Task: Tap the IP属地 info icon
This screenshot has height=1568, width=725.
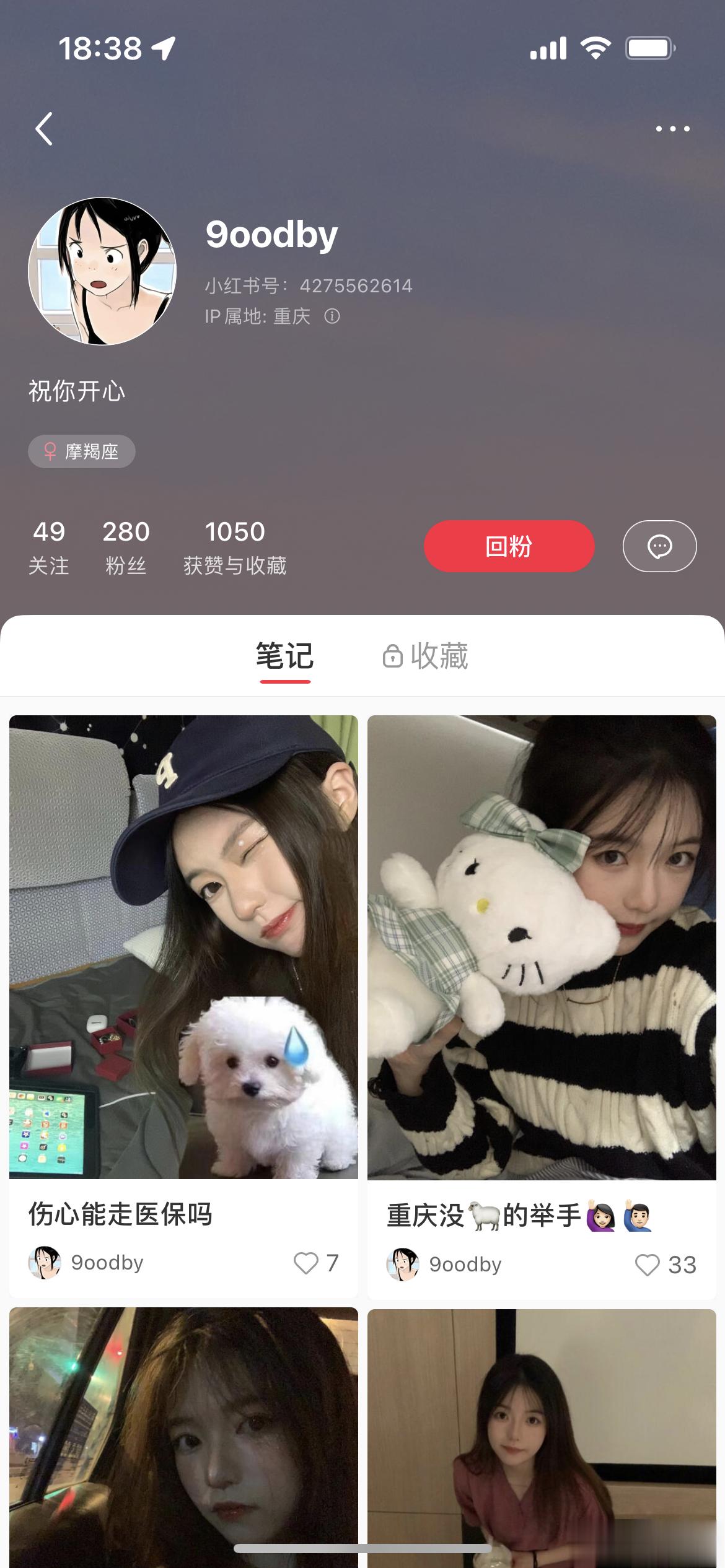Action: coord(332,316)
